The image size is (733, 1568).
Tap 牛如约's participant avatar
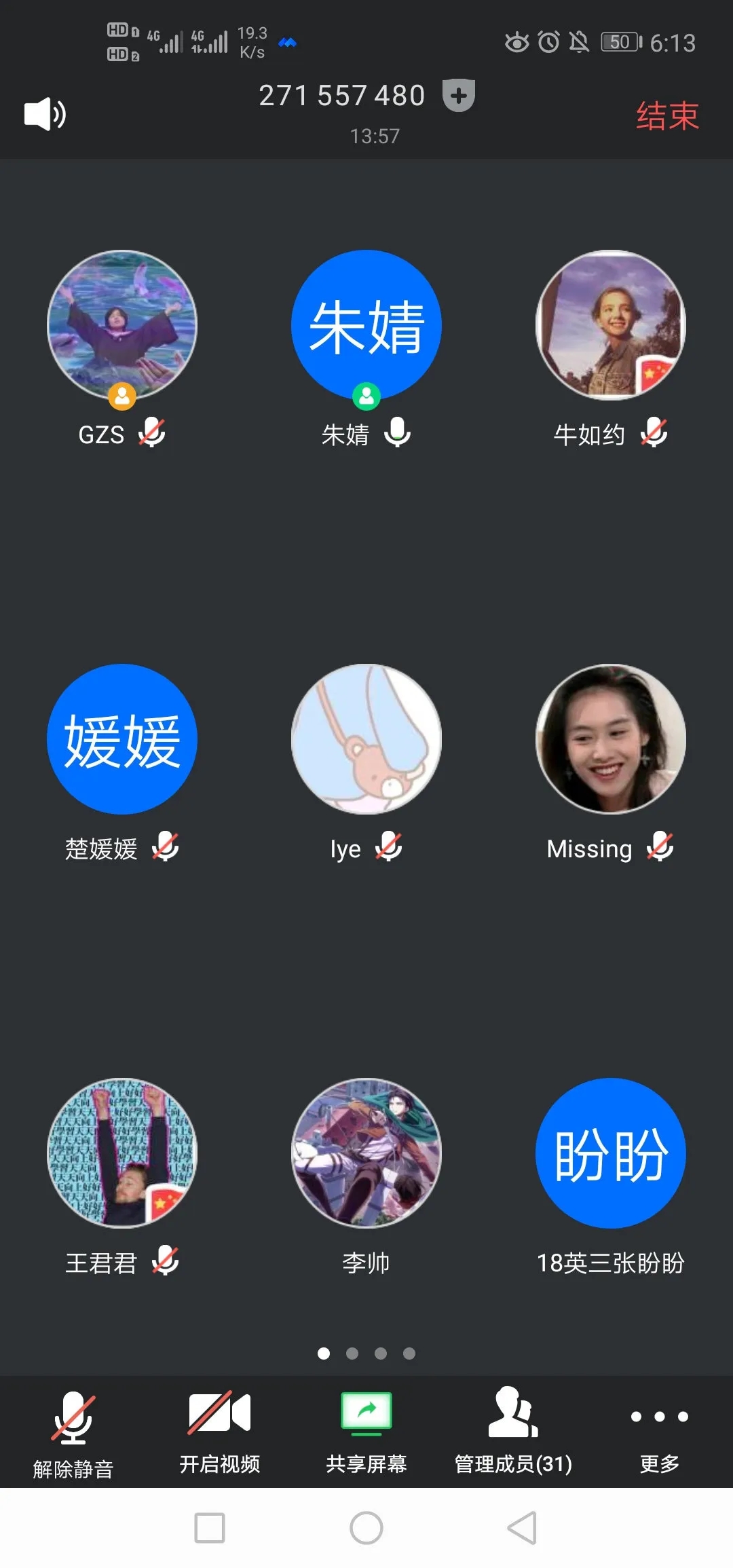(x=611, y=326)
